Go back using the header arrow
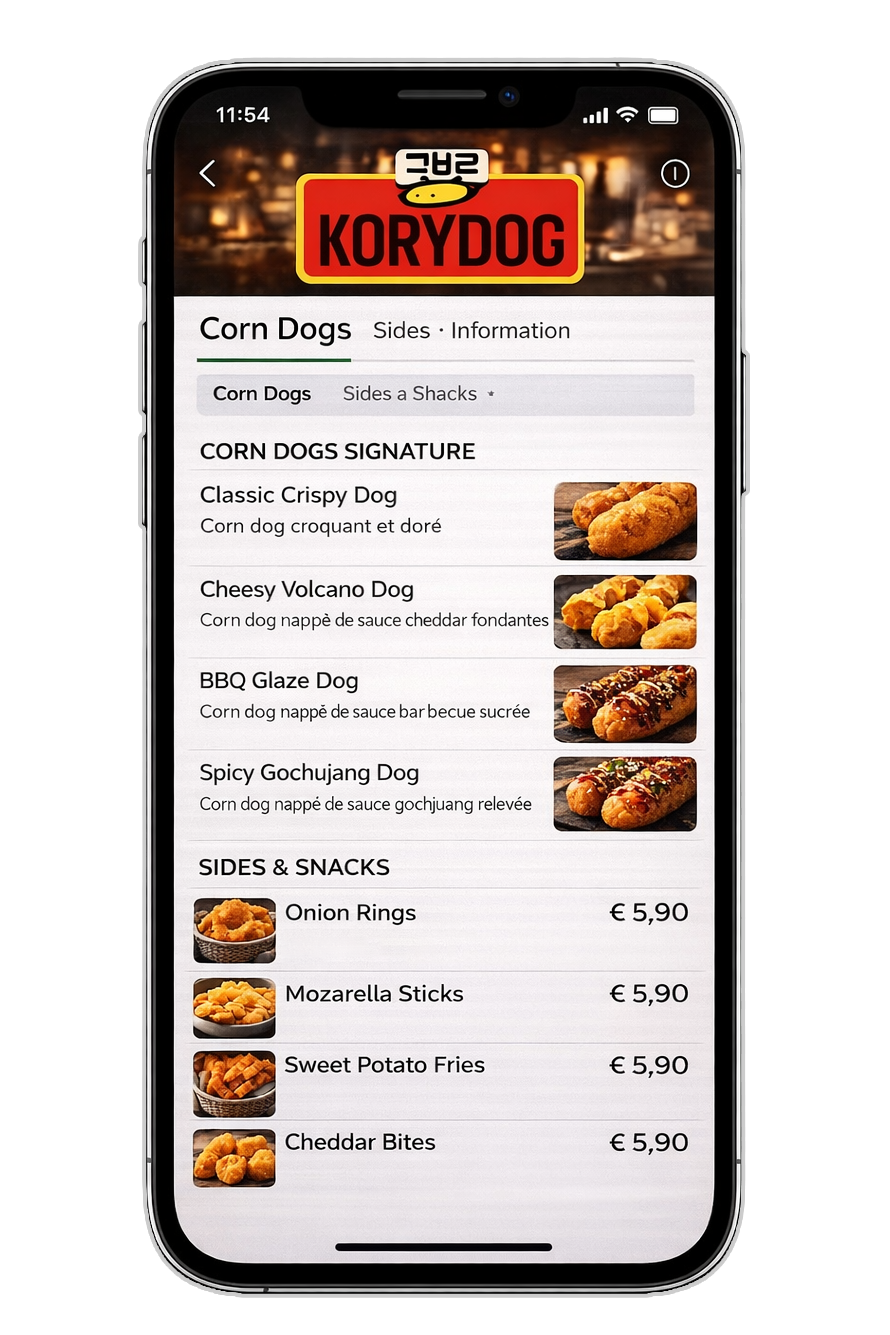The width and height of the screenshot is (890, 1335). pyautogui.click(x=208, y=174)
